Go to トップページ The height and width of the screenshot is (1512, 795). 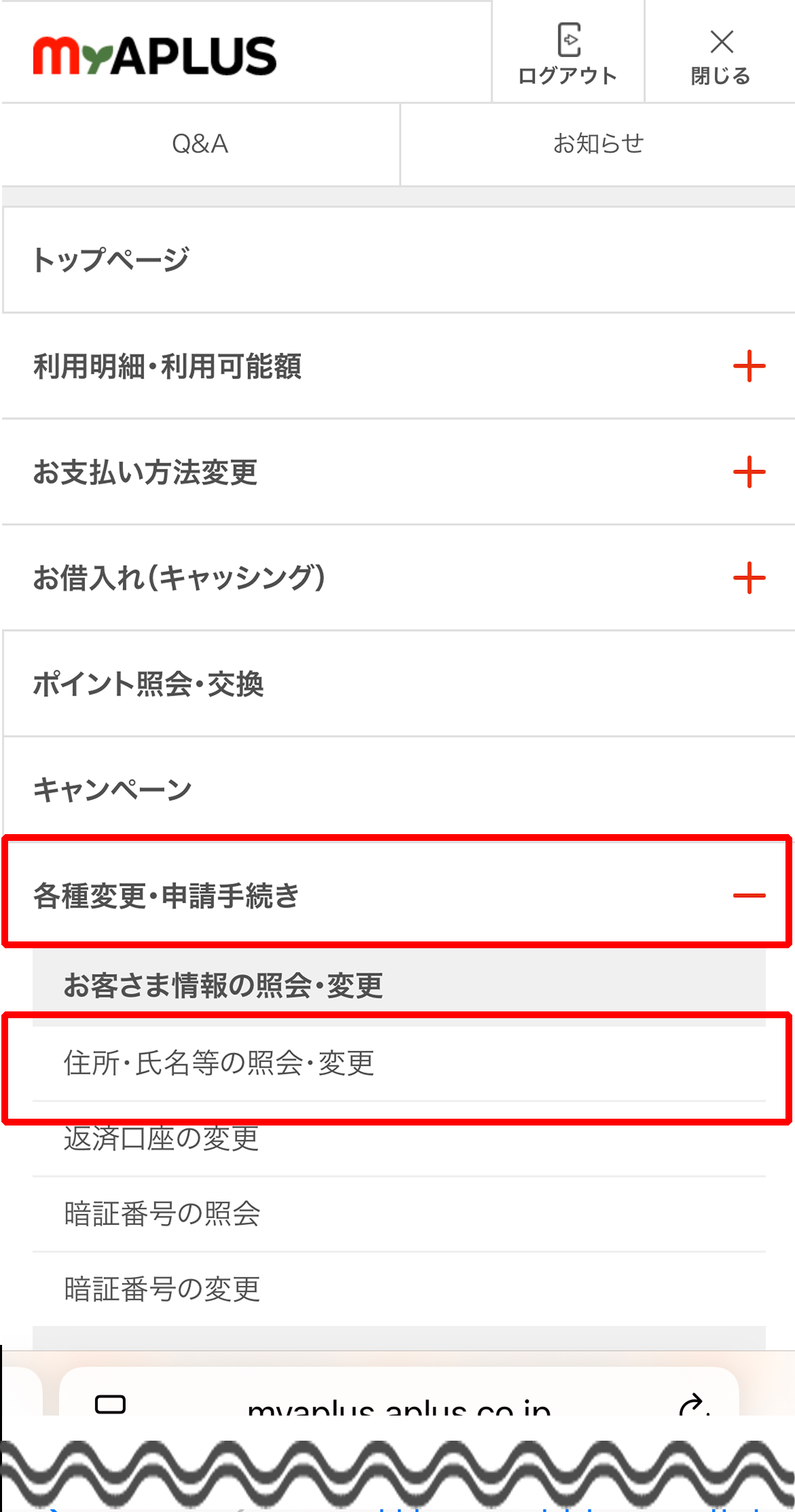pyautogui.click(x=397, y=259)
